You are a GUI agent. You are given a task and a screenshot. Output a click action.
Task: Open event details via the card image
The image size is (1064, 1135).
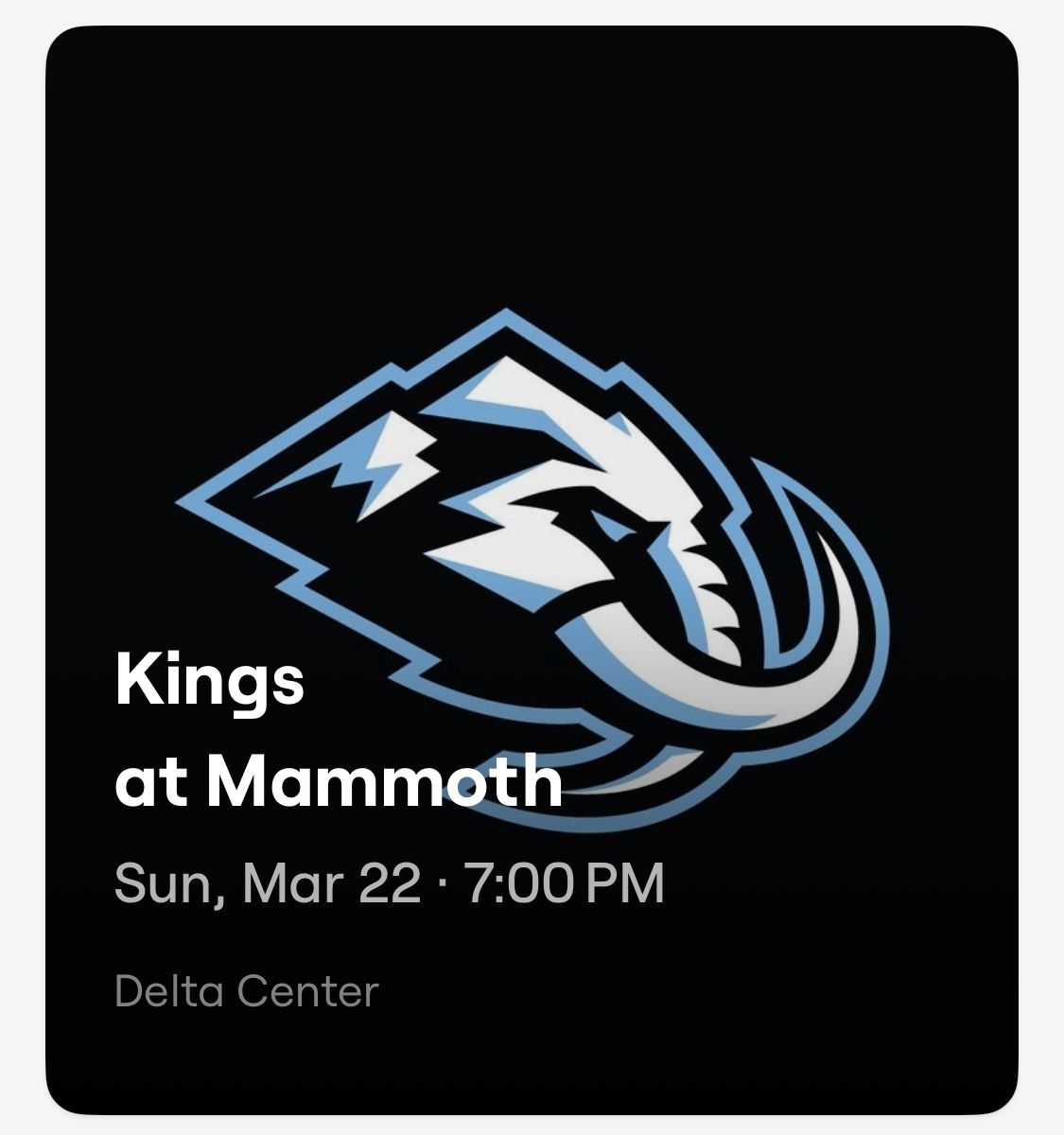click(532, 378)
